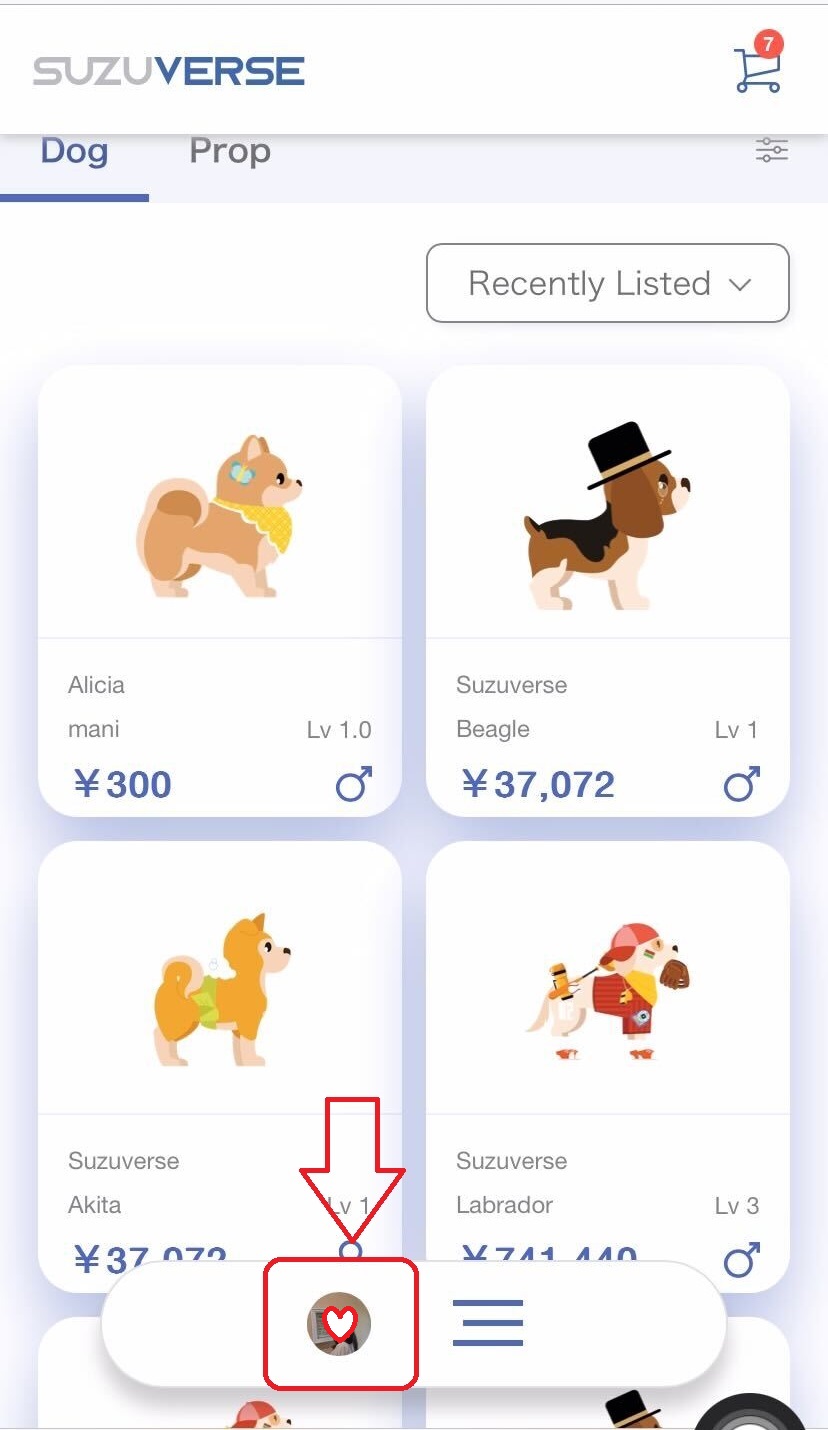Image resolution: width=828 pixels, height=1430 pixels.
Task: Open the profile avatar in bottom bar
Action: tap(339, 1323)
